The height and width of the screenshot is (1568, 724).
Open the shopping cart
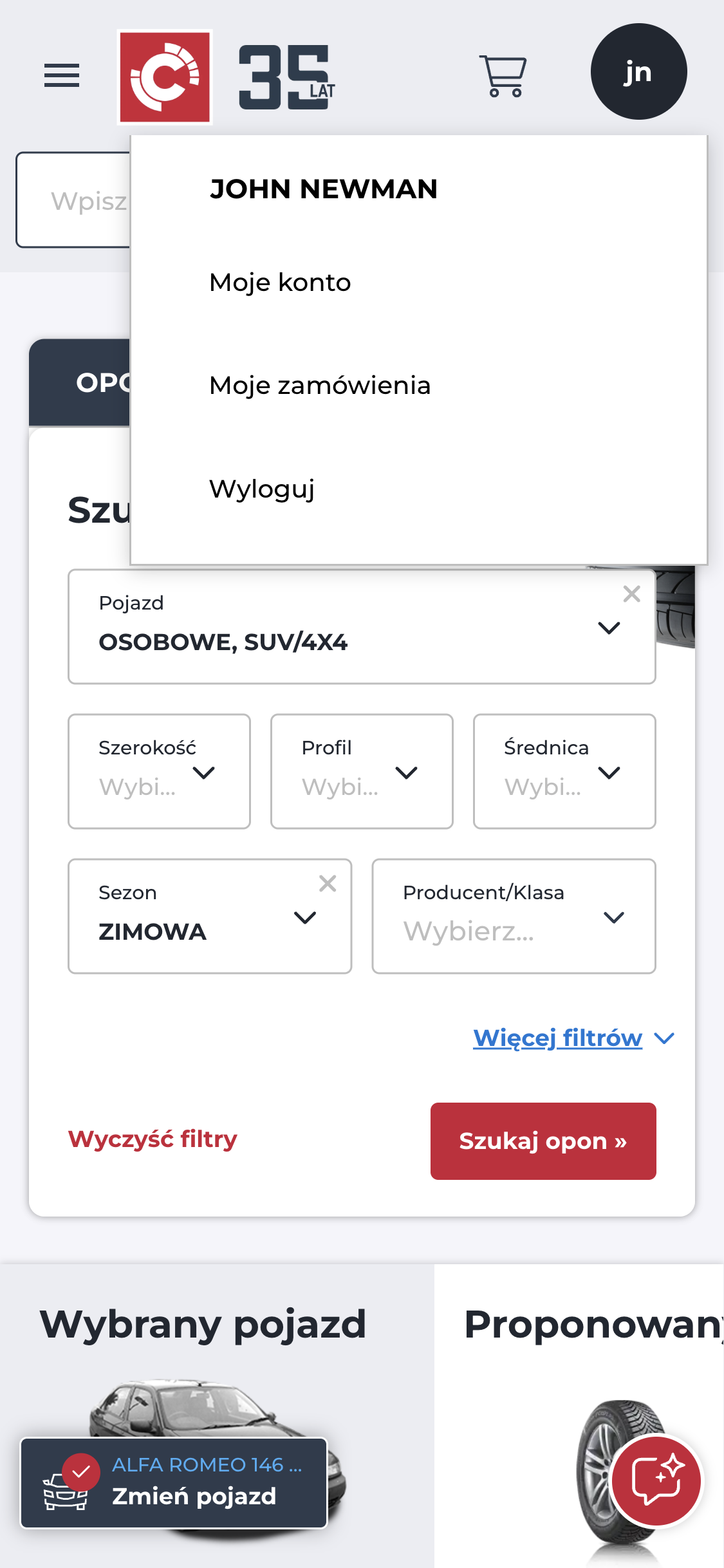pyautogui.click(x=503, y=76)
